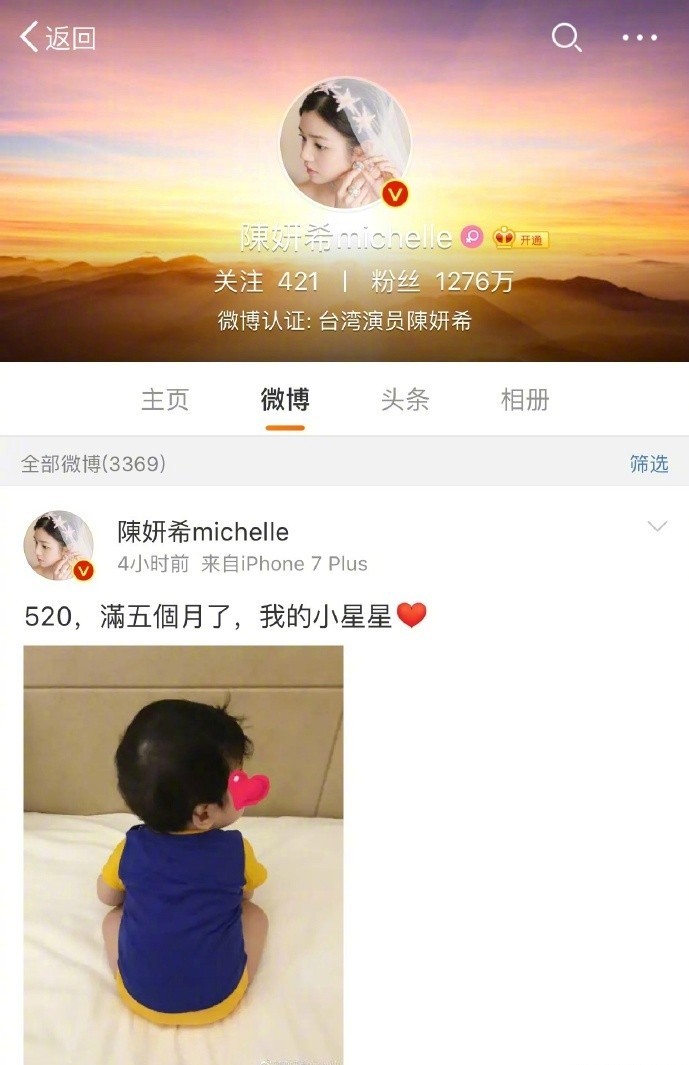Go back with the 返回 button
This screenshot has height=1065, width=689.
[x=58, y=38]
